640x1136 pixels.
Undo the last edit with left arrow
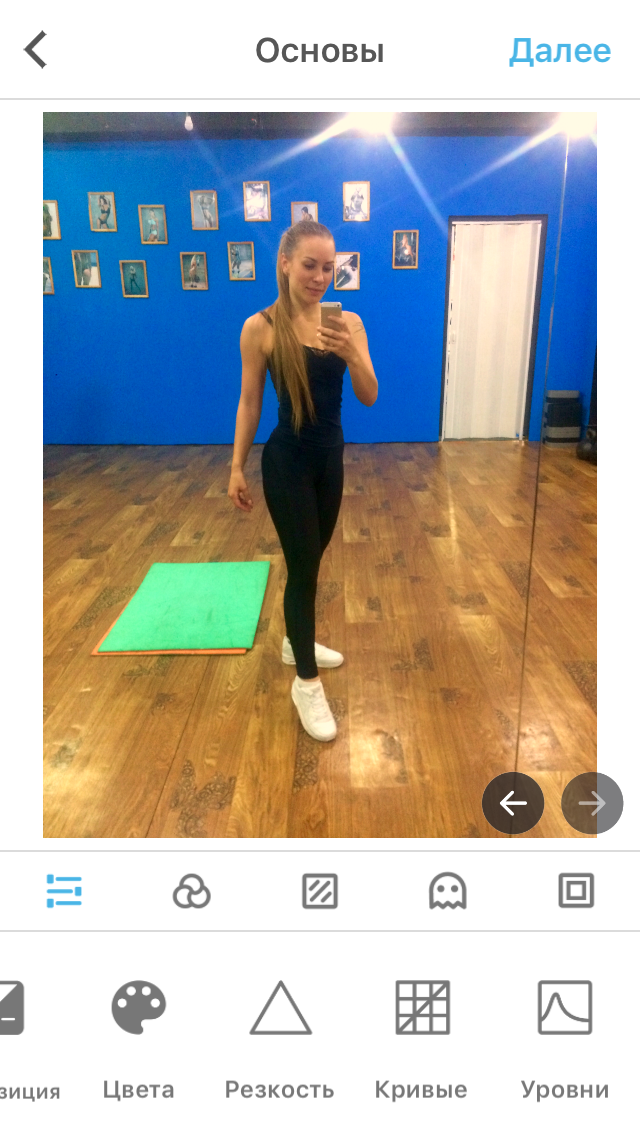(x=513, y=803)
